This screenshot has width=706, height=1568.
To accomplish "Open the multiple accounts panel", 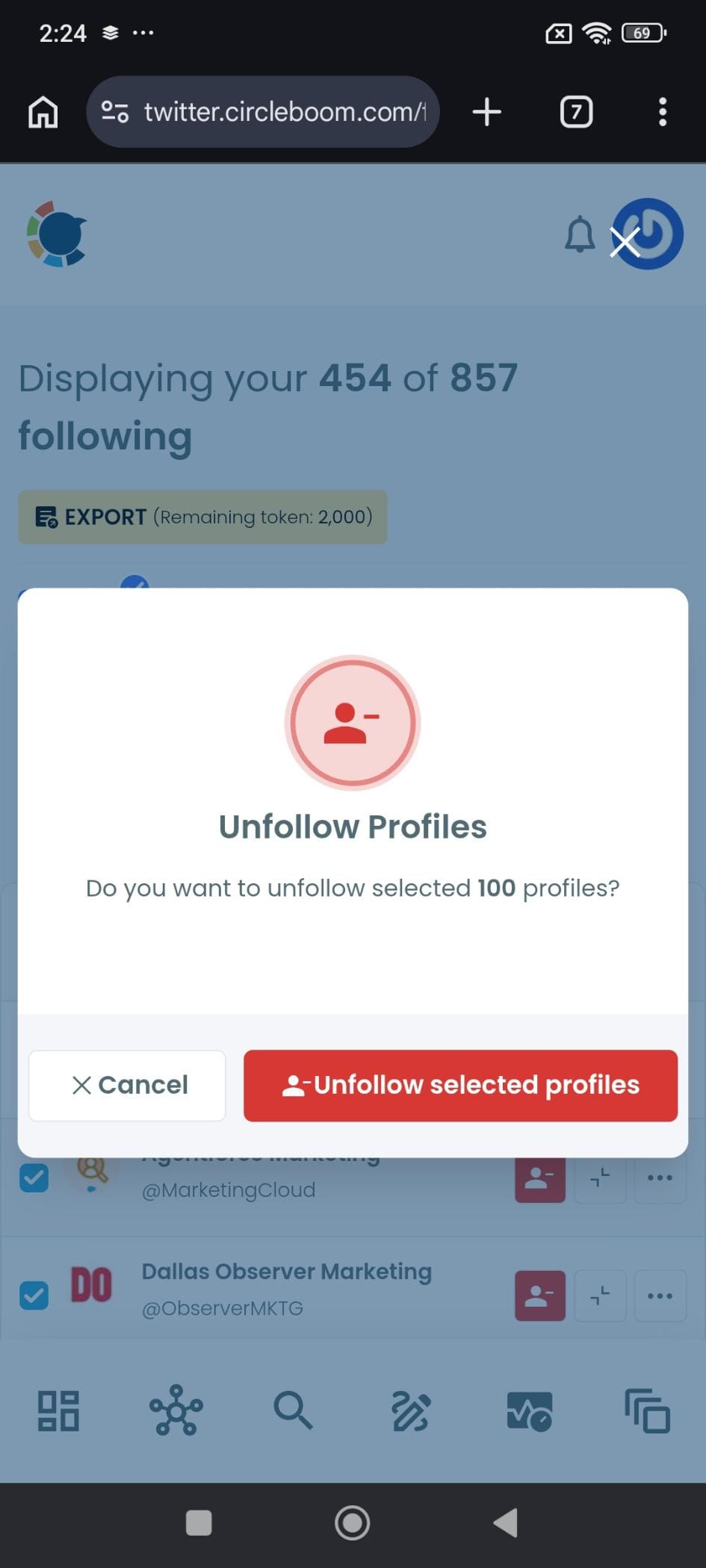I will (x=647, y=1411).
